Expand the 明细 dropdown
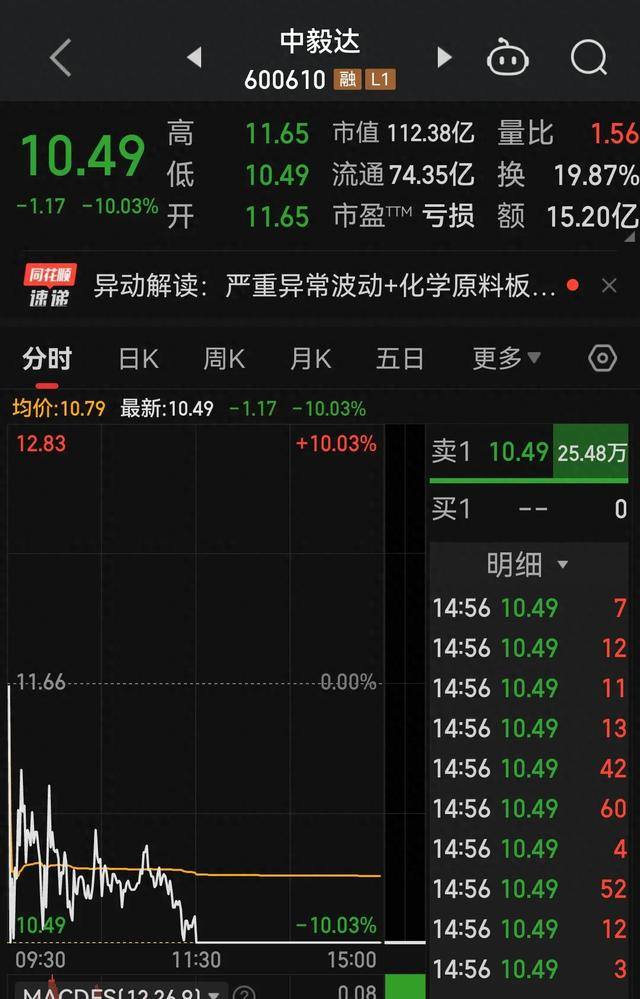This screenshot has height=999, width=640. (x=528, y=565)
